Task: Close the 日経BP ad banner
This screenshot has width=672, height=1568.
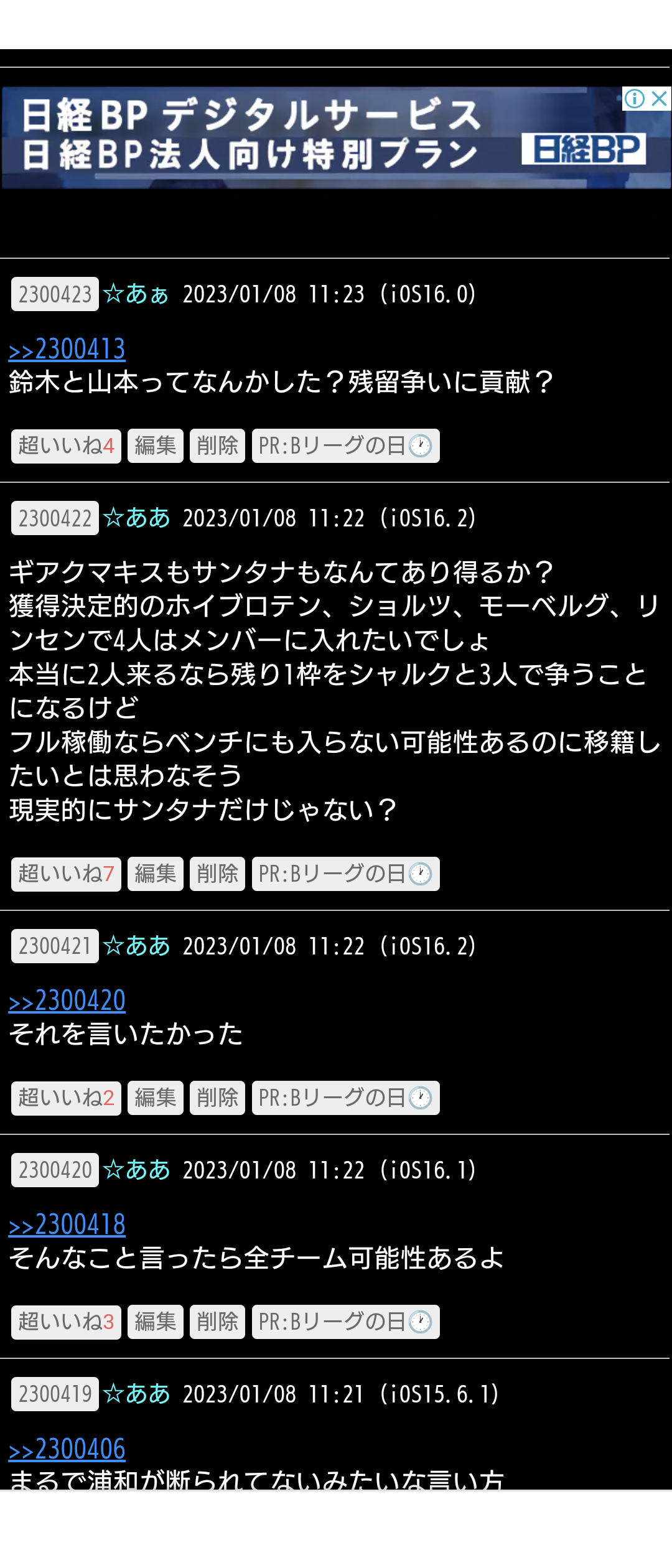Action: click(x=659, y=98)
